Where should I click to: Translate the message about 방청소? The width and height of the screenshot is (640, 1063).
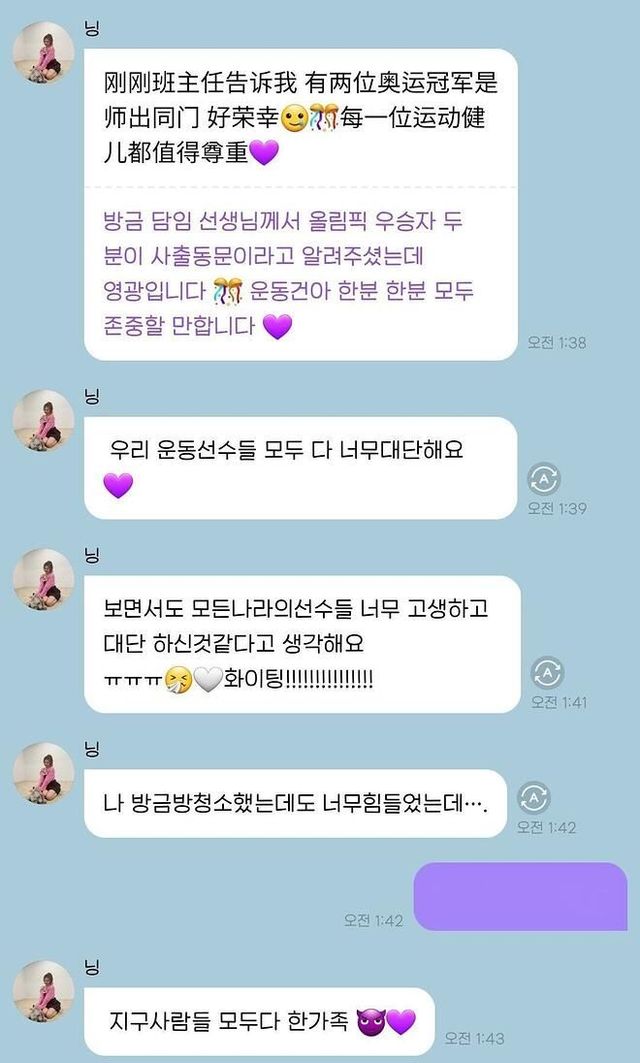tap(534, 798)
